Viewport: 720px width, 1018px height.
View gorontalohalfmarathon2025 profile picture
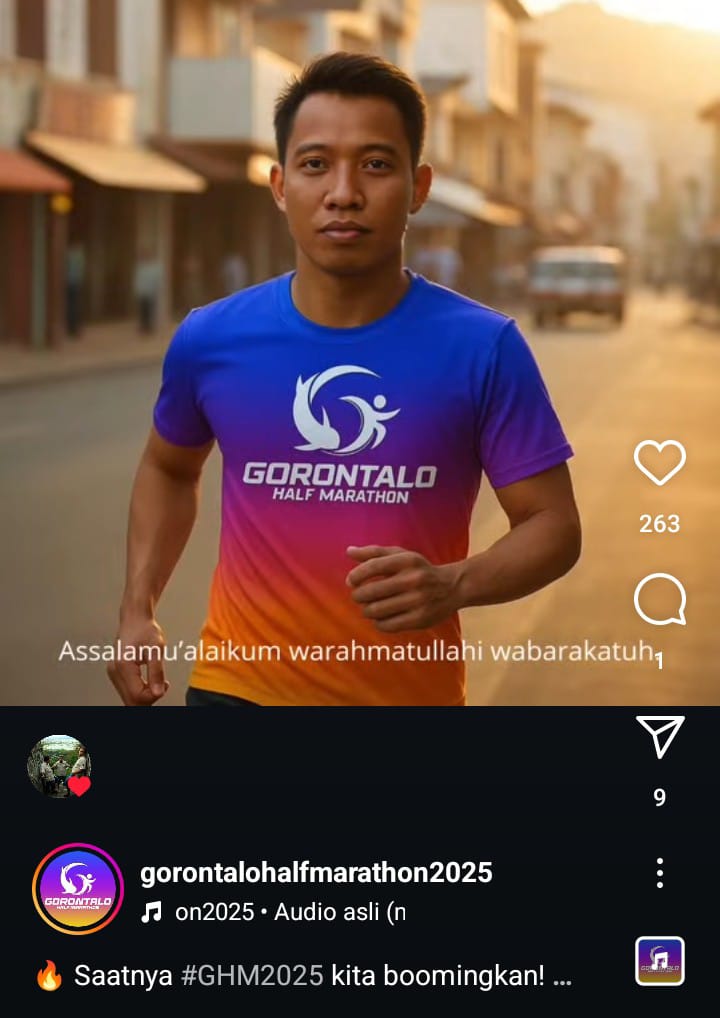tap(78, 889)
